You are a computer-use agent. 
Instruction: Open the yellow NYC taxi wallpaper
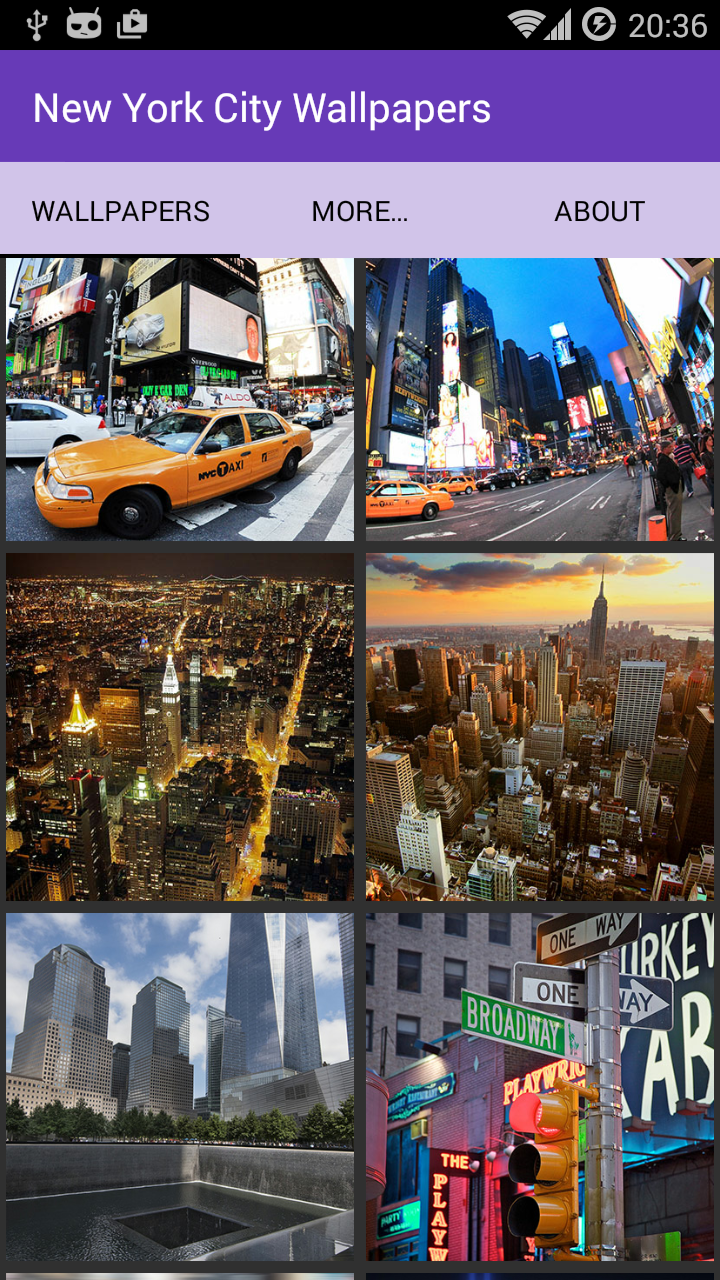point(179,398)
